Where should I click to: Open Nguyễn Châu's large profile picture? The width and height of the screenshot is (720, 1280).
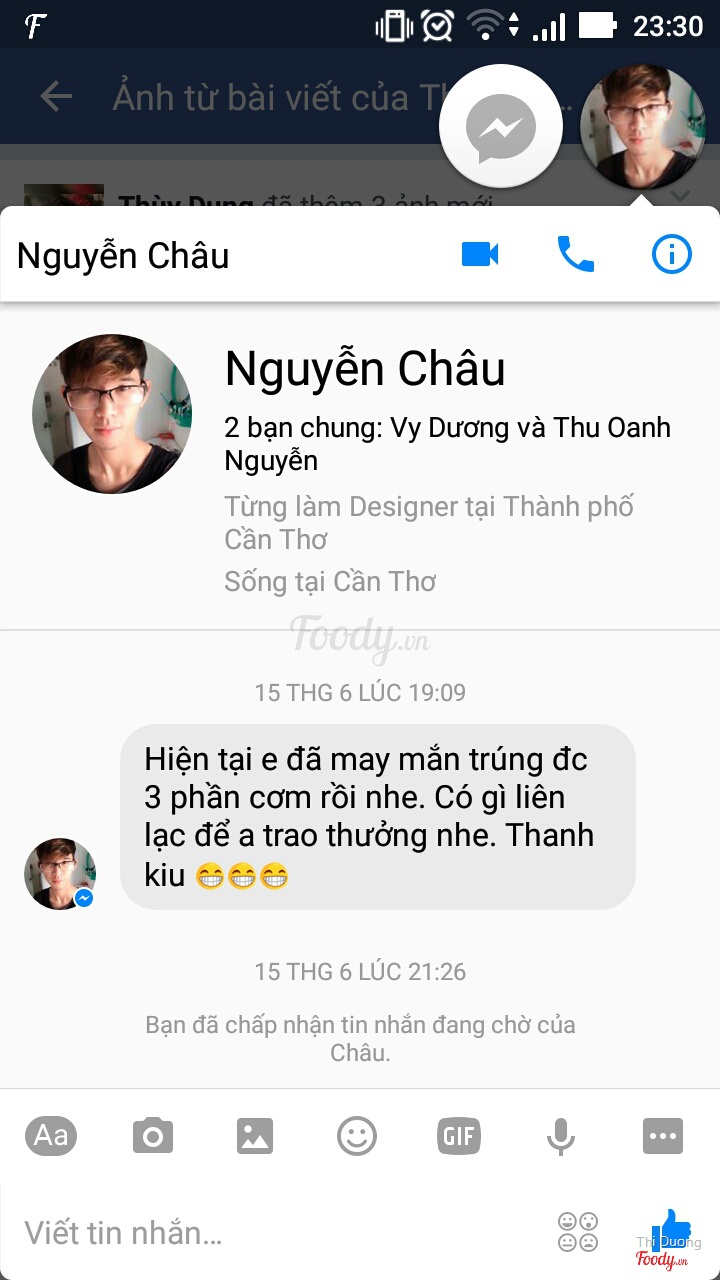click(112, 414)
